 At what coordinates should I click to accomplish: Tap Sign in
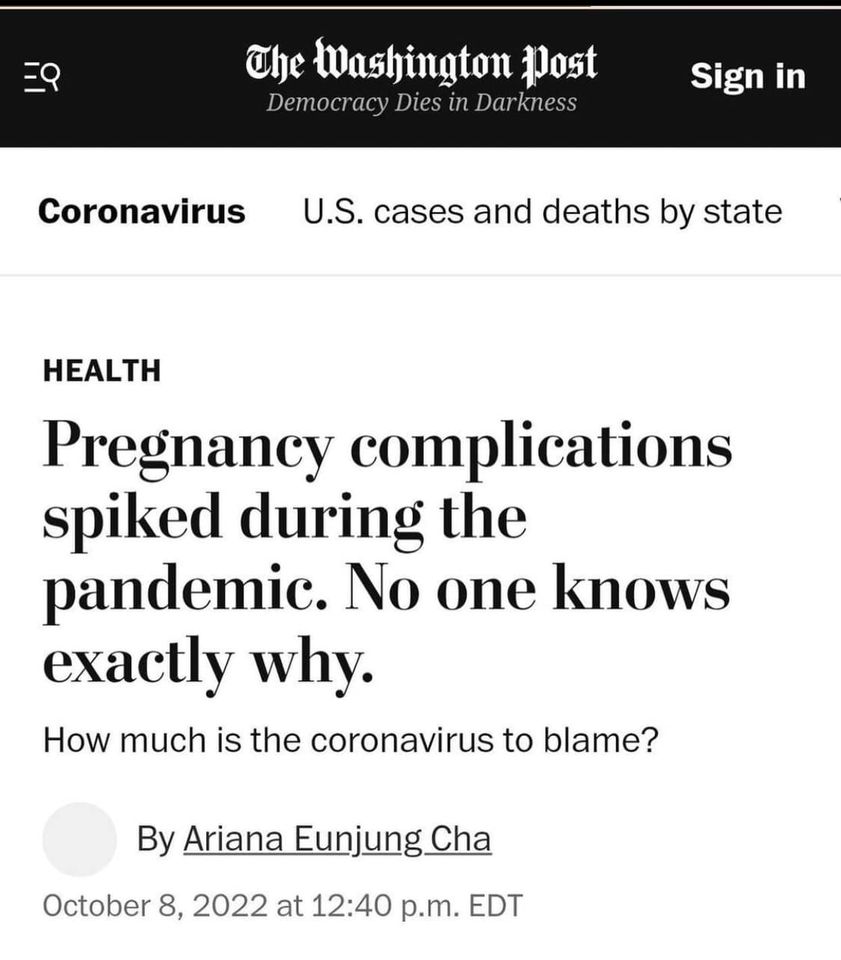click(747, 76)
